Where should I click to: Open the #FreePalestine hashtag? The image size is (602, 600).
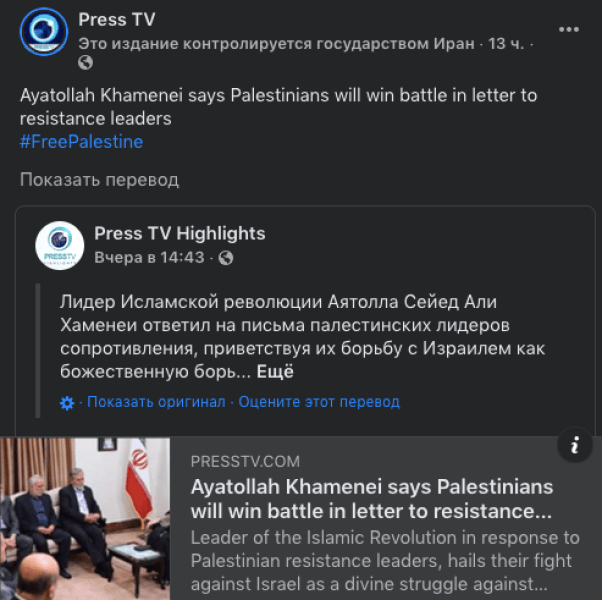pos(81,142)
